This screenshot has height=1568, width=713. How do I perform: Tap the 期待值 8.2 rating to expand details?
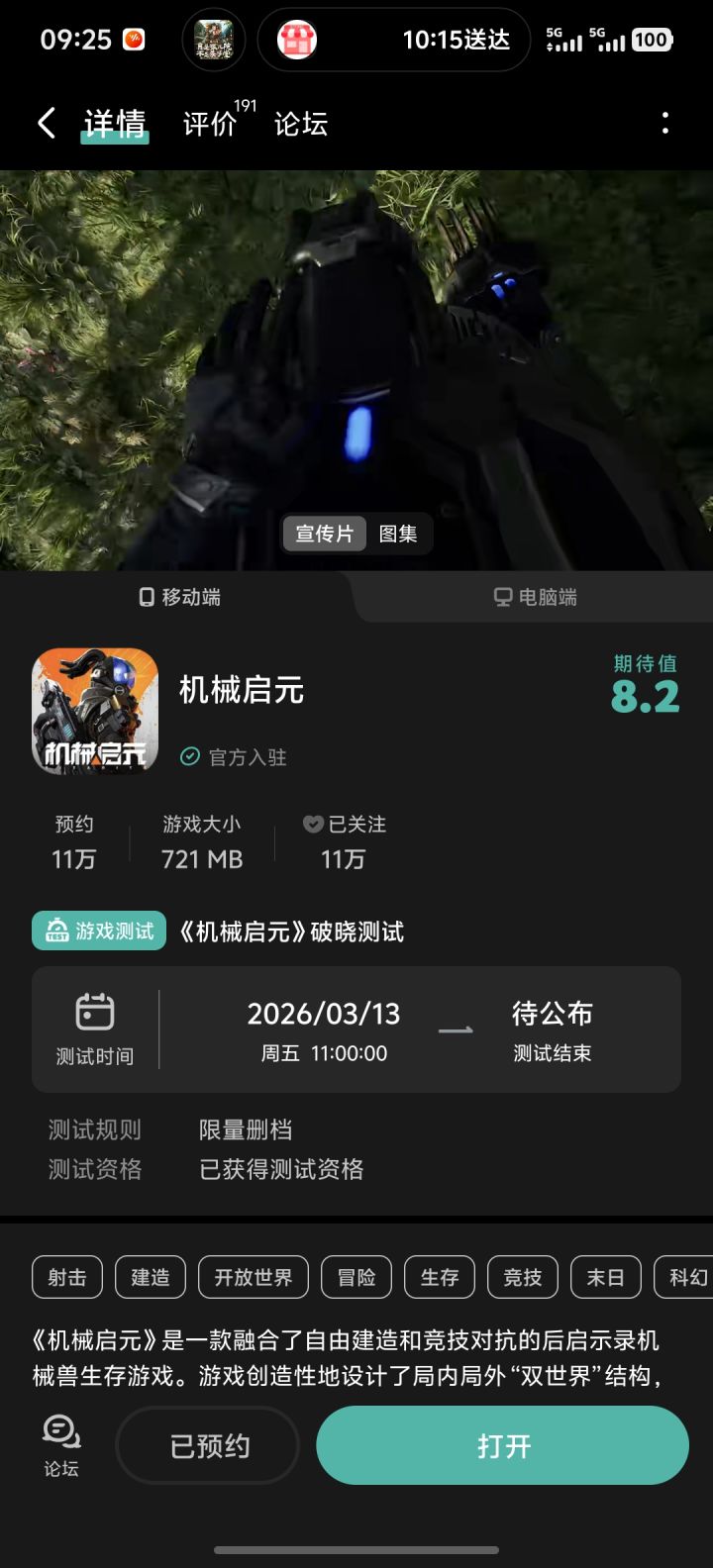click(645, 685)
